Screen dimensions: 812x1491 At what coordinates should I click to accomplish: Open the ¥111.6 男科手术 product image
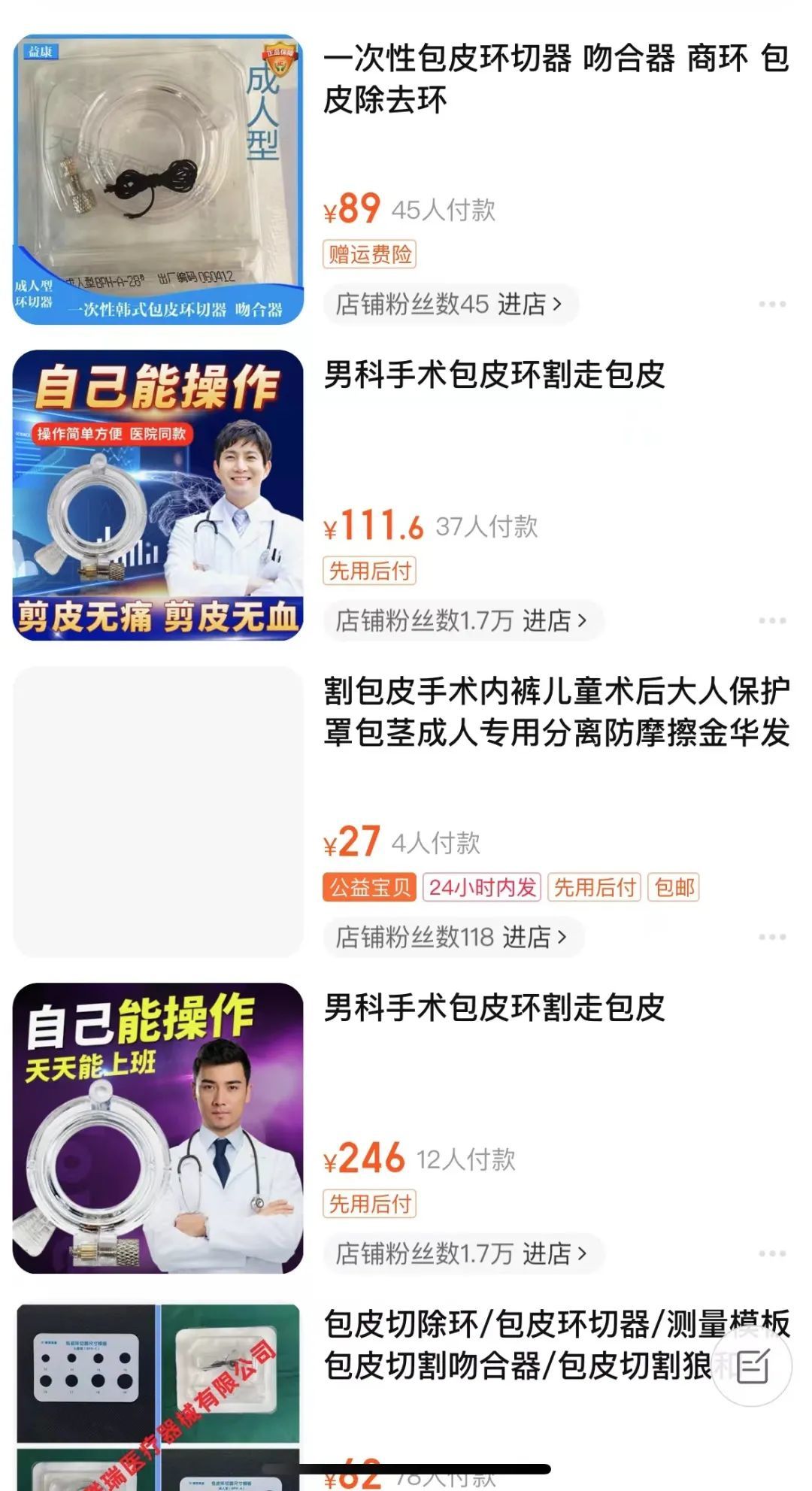tap(158, 495)
